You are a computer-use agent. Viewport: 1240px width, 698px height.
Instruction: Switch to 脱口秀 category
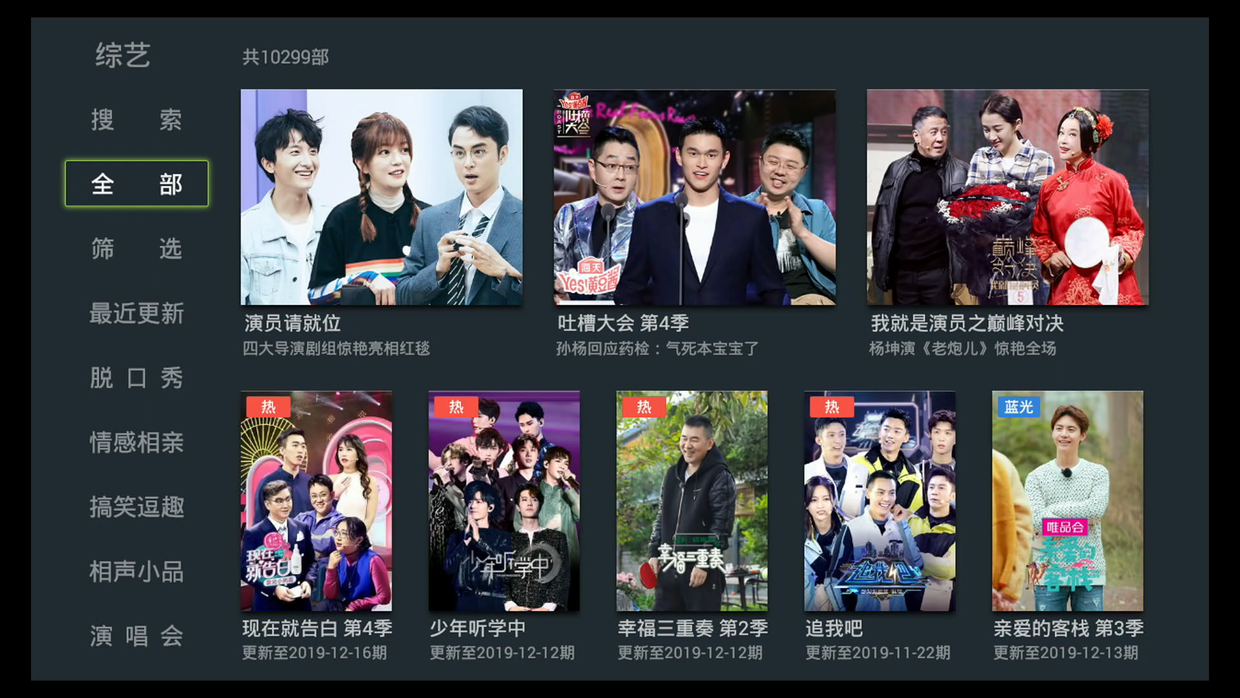(136, 378)
